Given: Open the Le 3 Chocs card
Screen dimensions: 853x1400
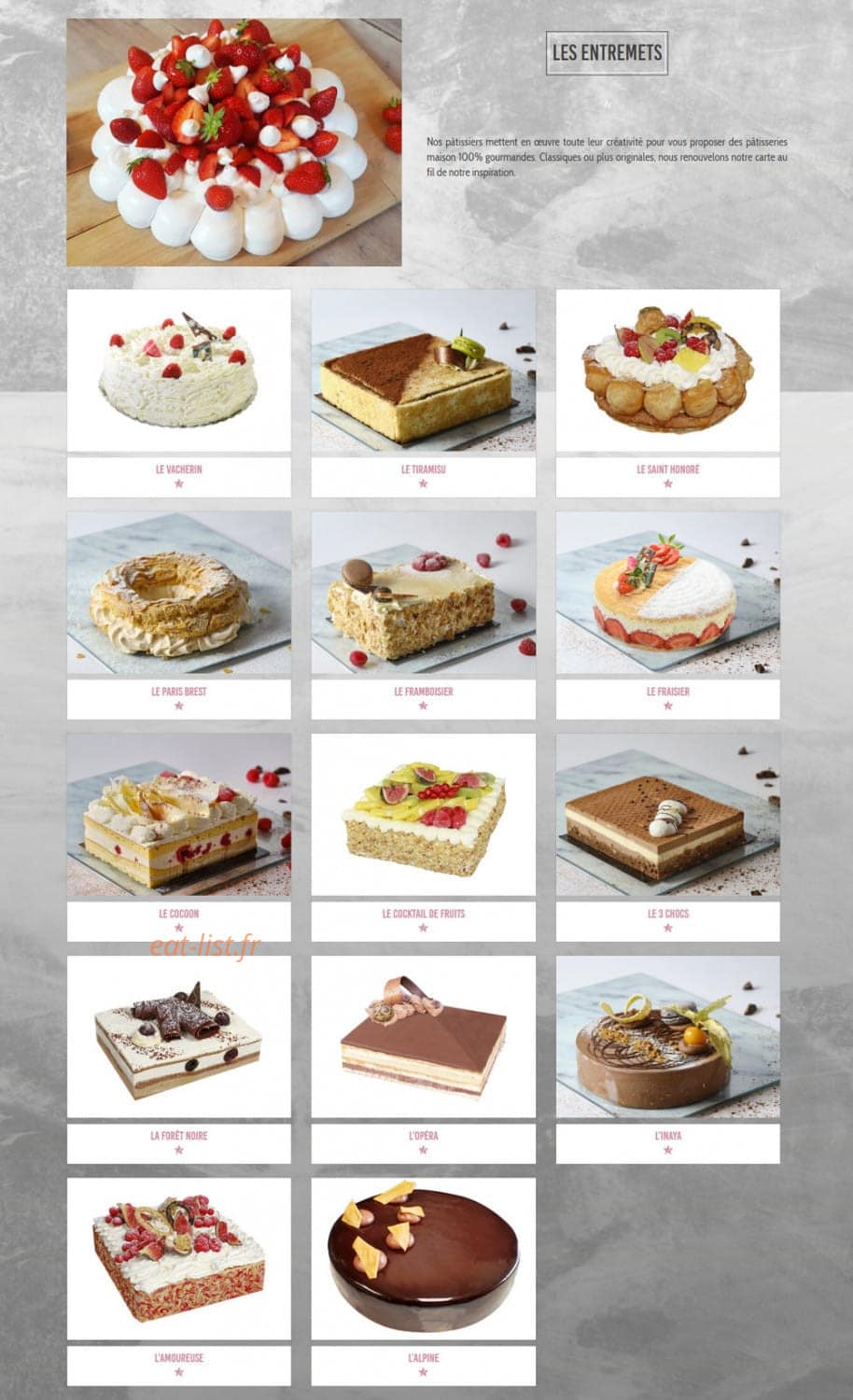Looking at the screenshot, I should coord(667,837).
